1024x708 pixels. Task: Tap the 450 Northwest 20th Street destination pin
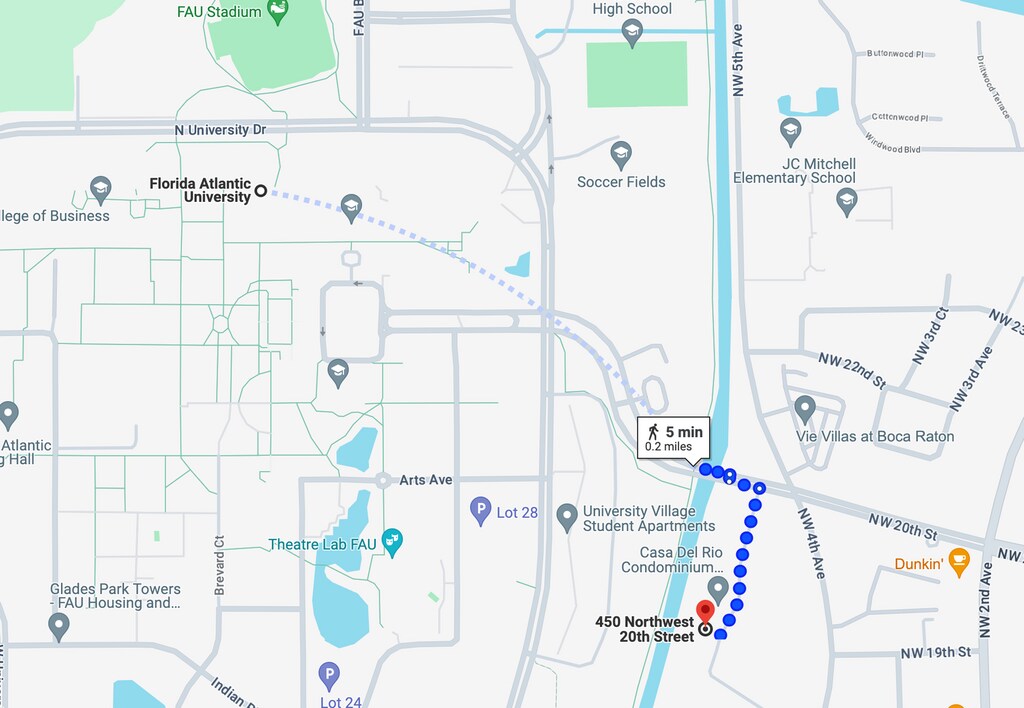[x=704, y=612]
